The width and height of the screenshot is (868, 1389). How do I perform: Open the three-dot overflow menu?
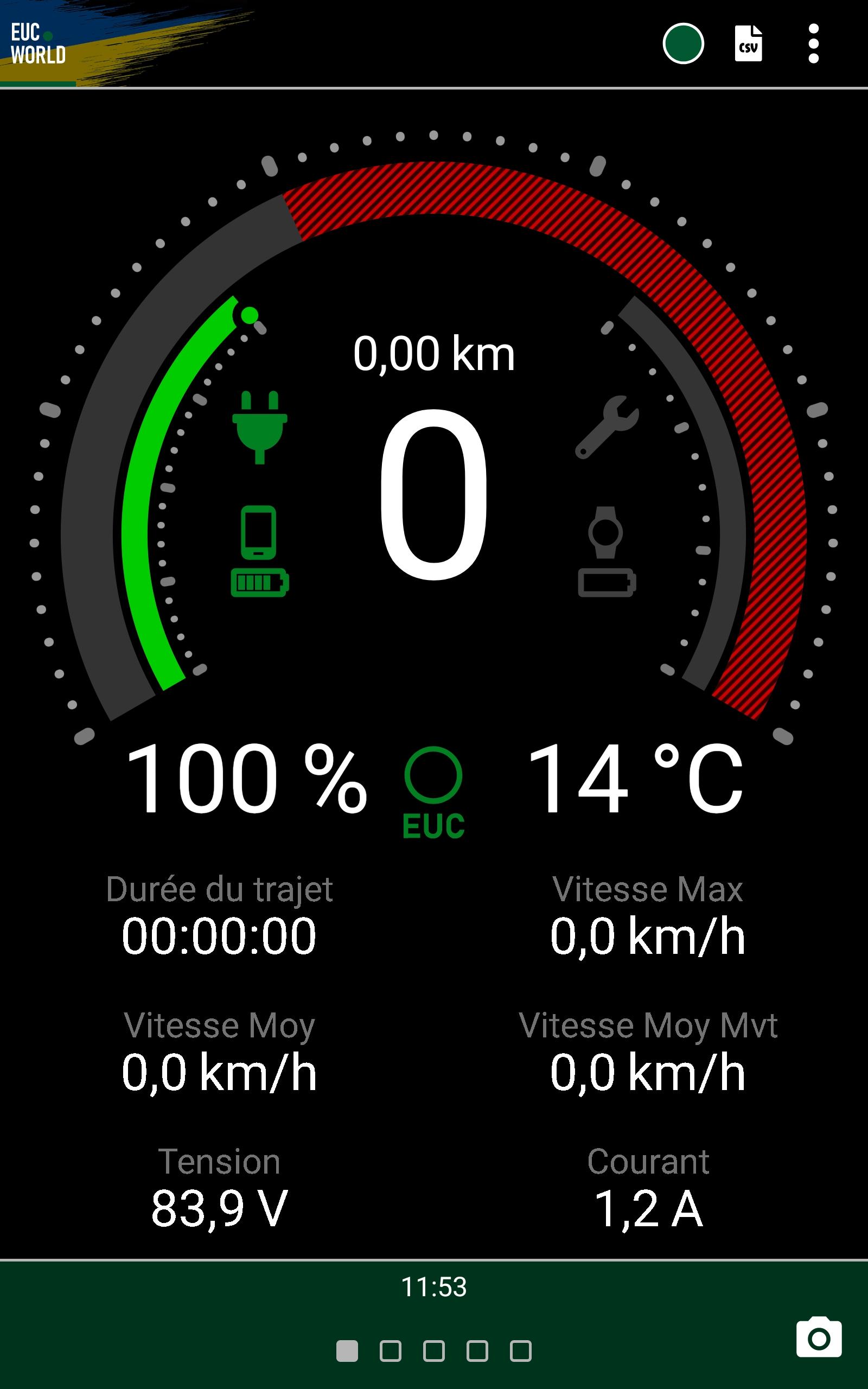(813, 43)
